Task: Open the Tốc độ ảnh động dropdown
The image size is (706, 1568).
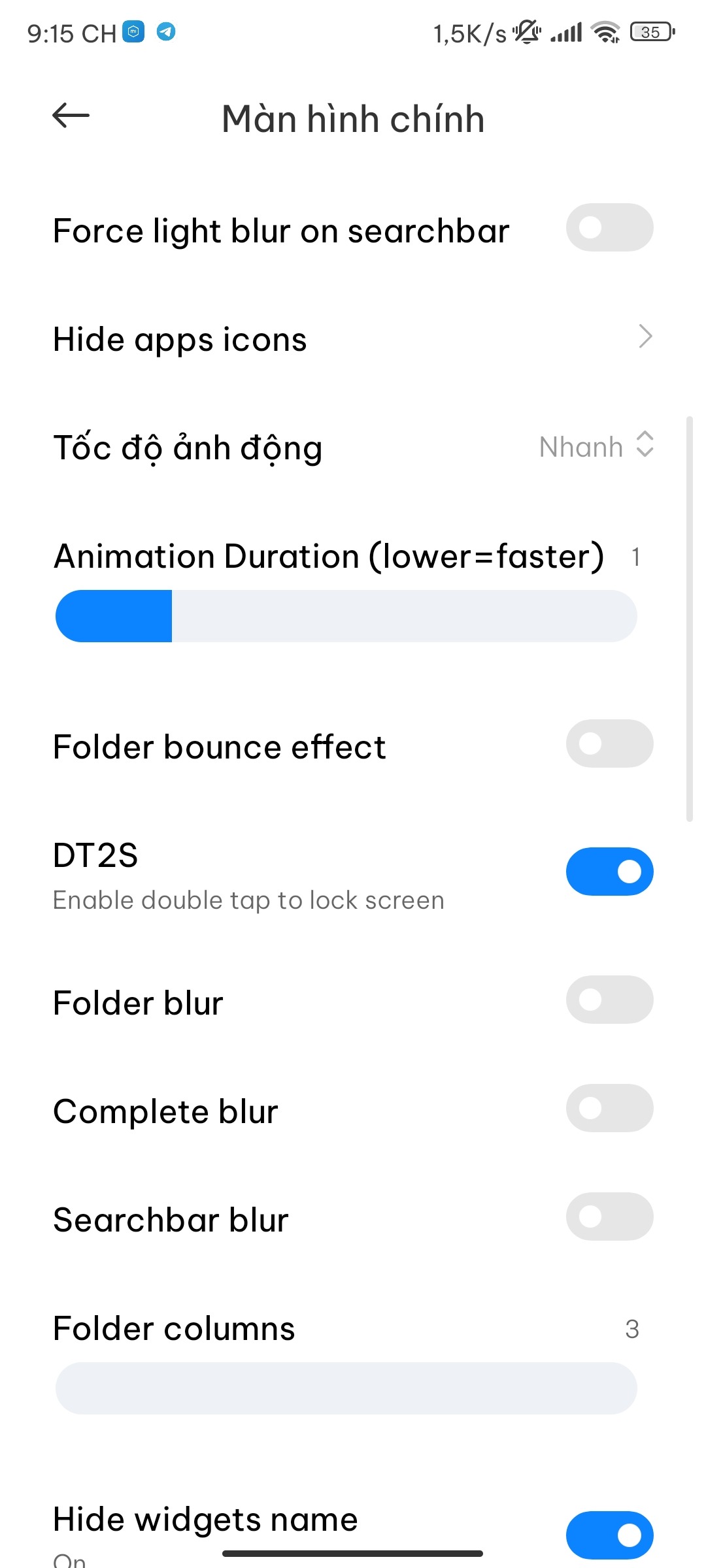Action: click(596, 447)
